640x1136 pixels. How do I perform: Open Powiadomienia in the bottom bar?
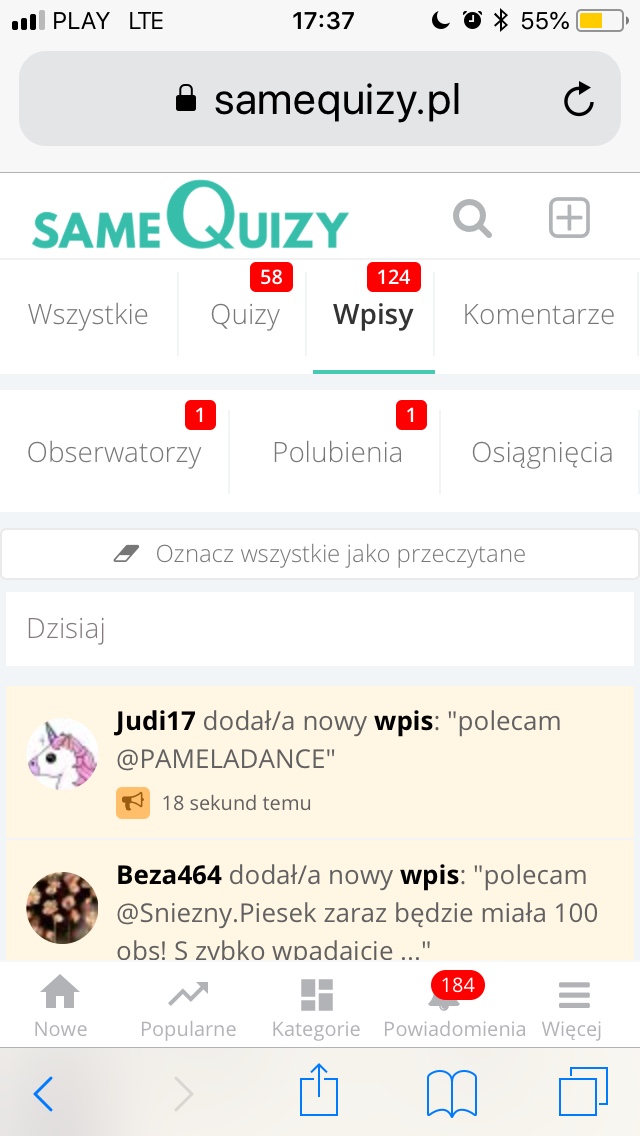(x=454, y=1007)
